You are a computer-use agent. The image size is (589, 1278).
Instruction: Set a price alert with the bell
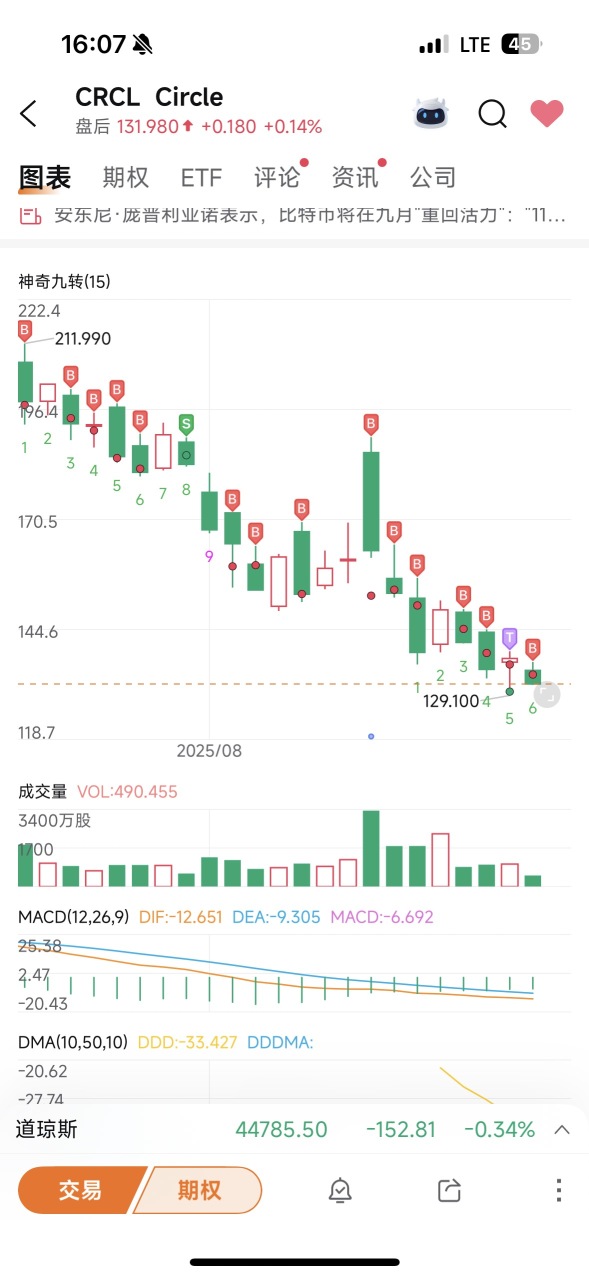tap(341, 1190)
